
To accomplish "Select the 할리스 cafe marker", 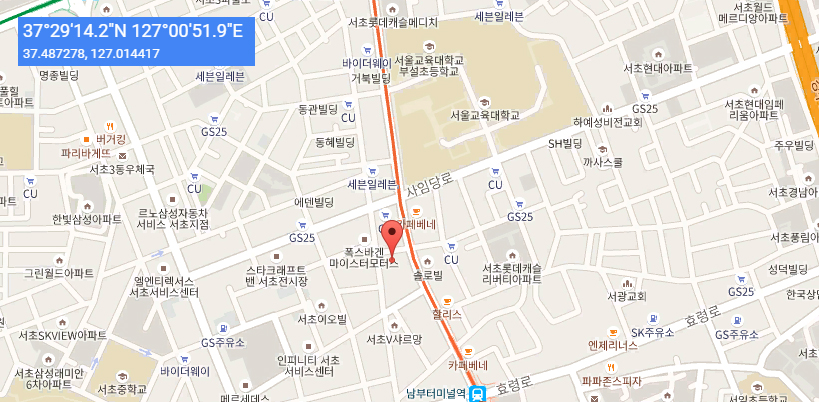I will 448,301.
